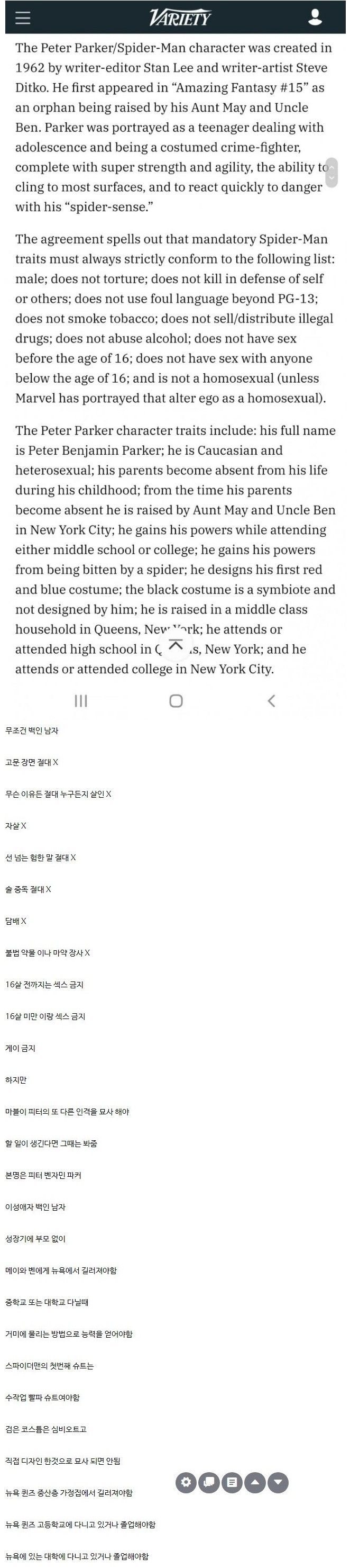Jump to top with up-arrow button
The width and height of the screenshot is (350, 1568).
[x=255, y=1482]
